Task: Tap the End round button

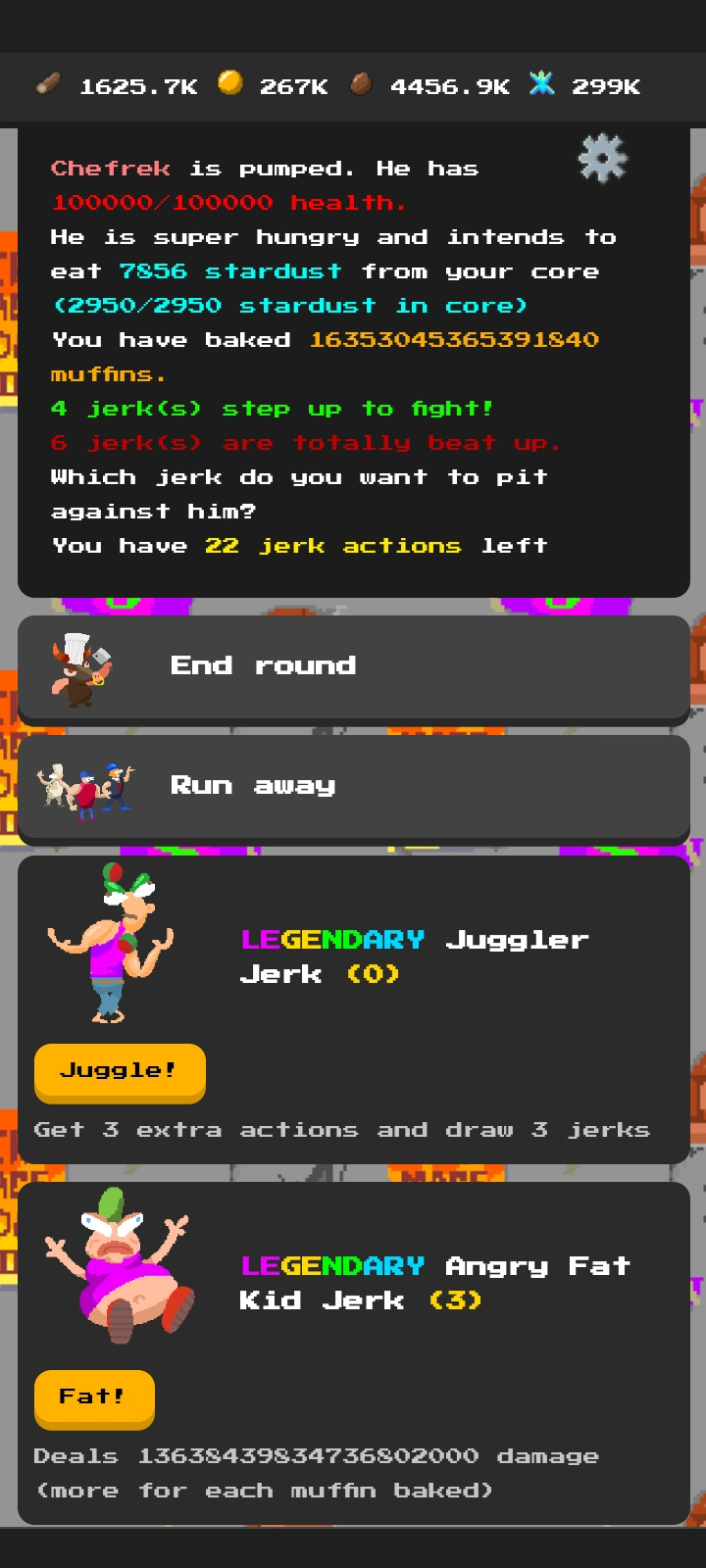Action: point(353,667)
